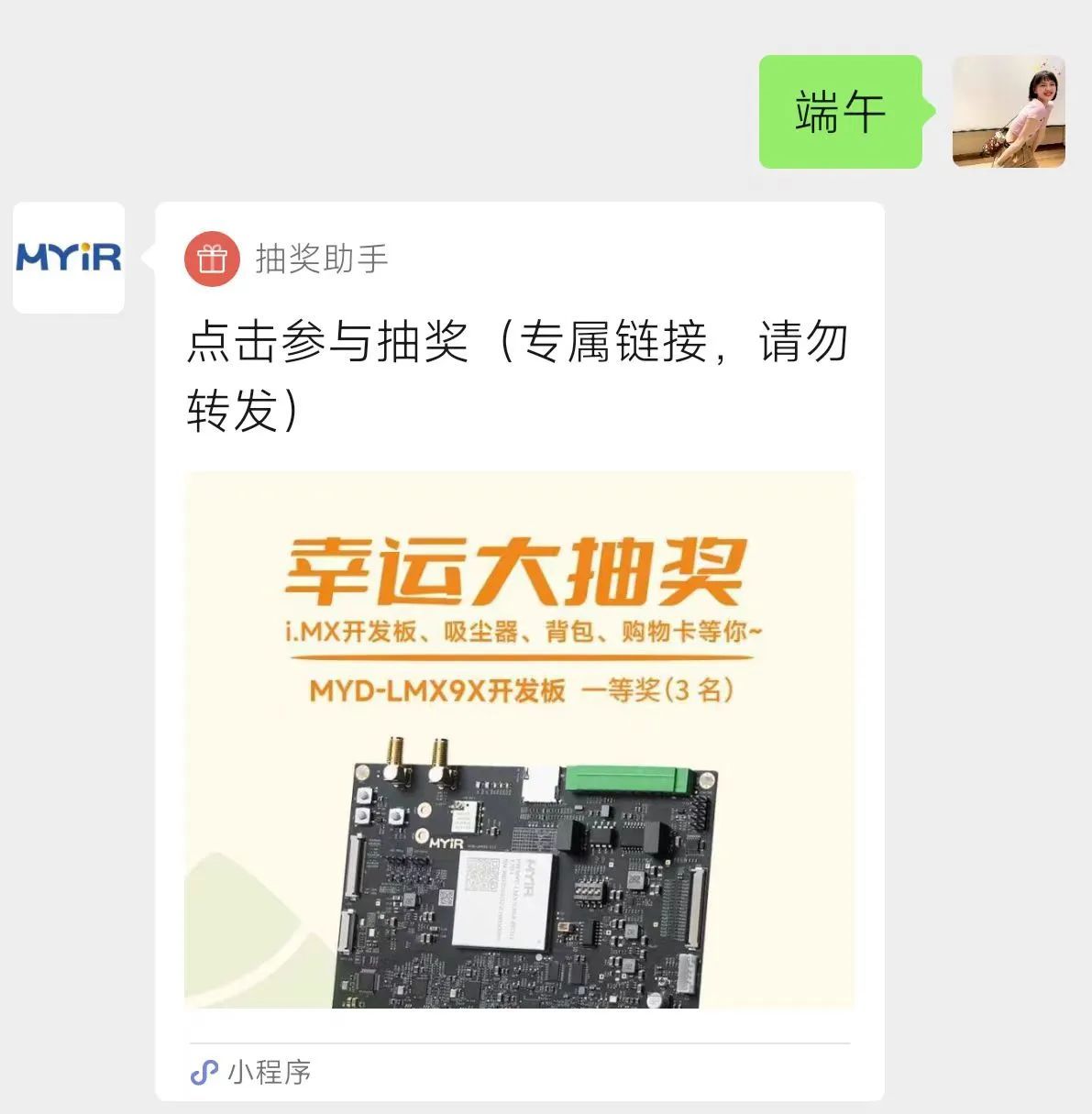This screenshot has height=1114, width=1092.
Task: View my own profile avatar
Action: click(1009, 112)
